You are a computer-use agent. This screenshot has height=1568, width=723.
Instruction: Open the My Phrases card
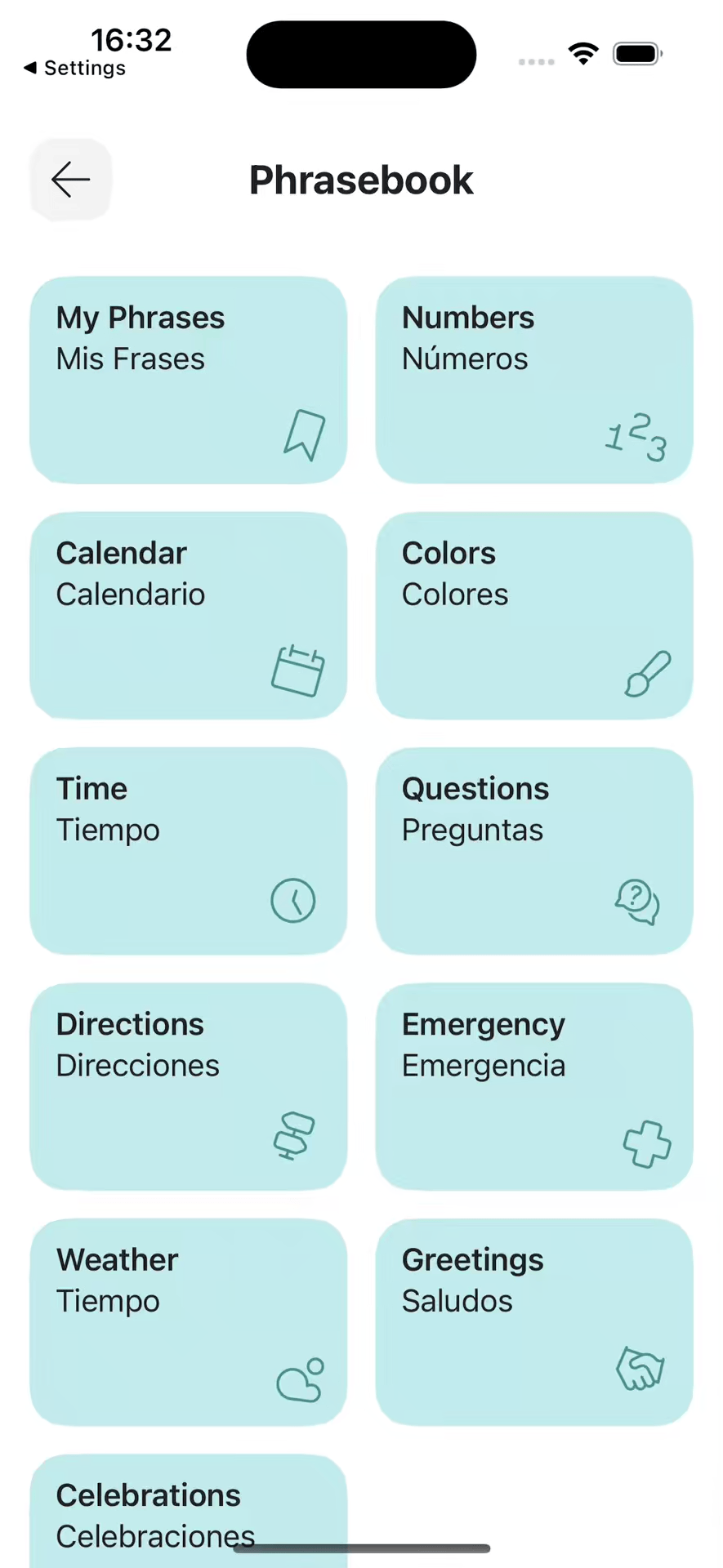(x=188, y=380)
